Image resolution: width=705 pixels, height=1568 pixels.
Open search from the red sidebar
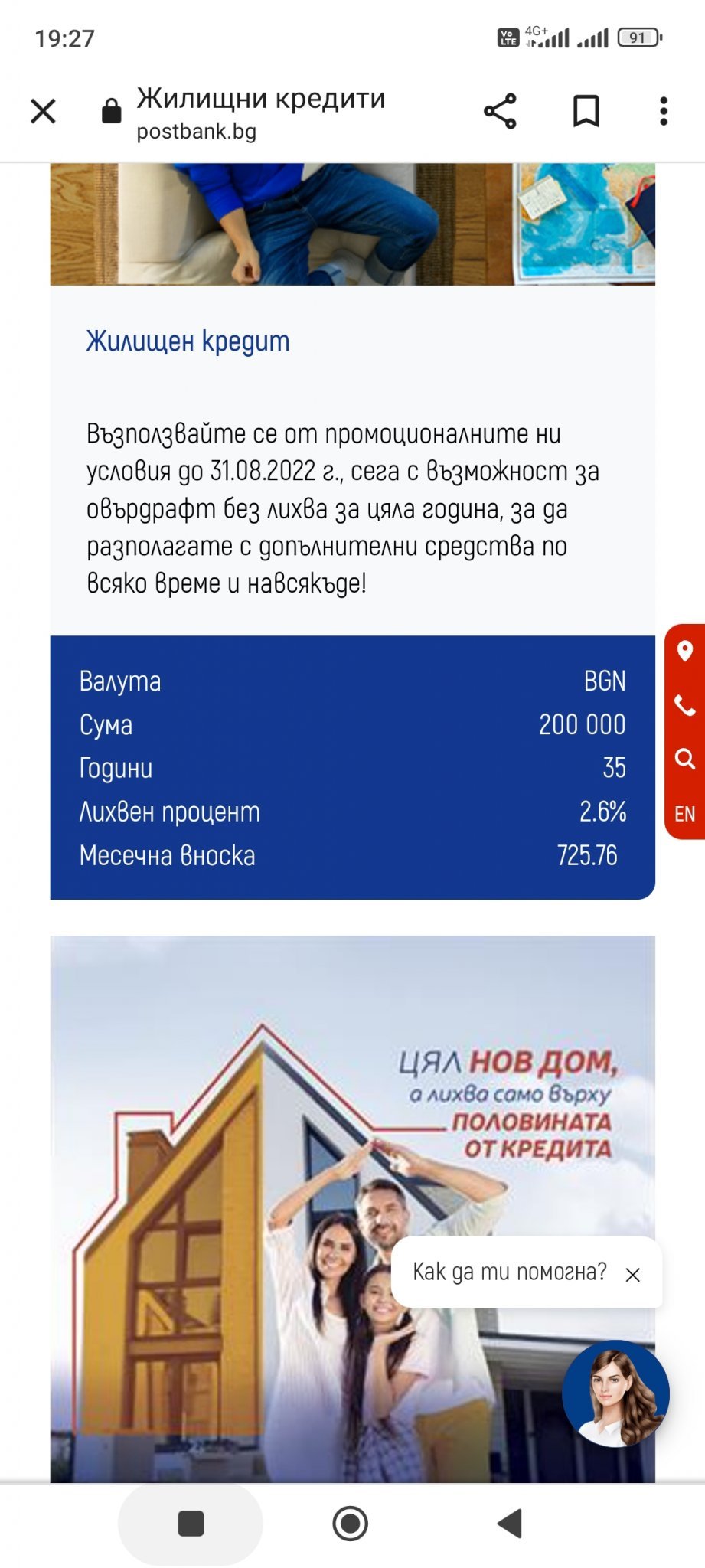[685, 759]
